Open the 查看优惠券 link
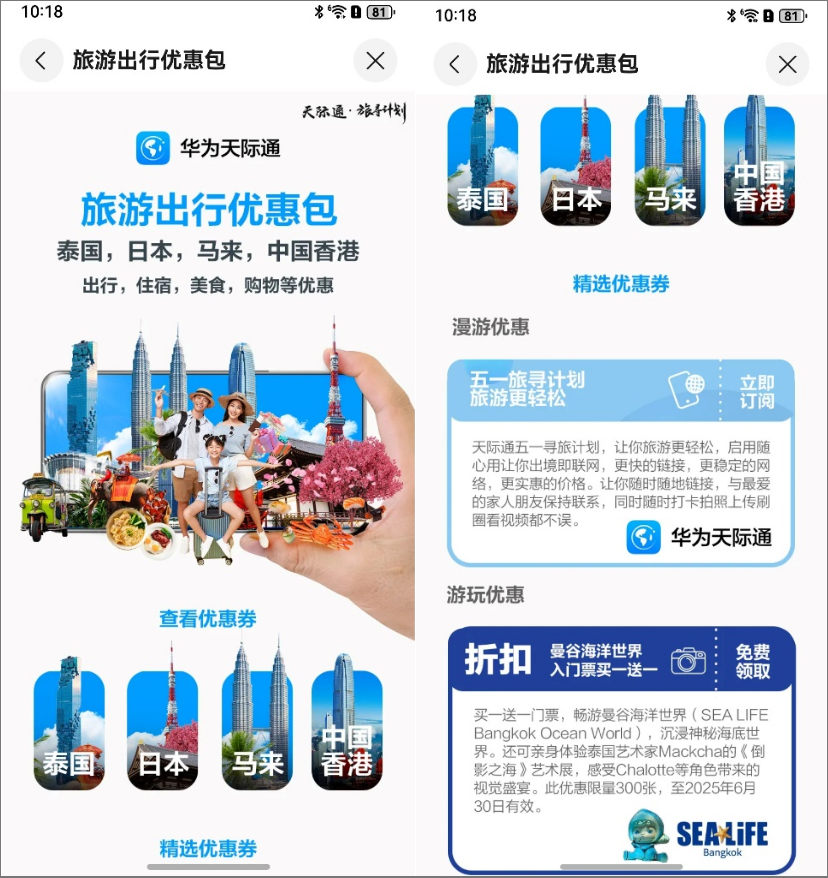Screen dimensions: 828x878 coord(208,619)
